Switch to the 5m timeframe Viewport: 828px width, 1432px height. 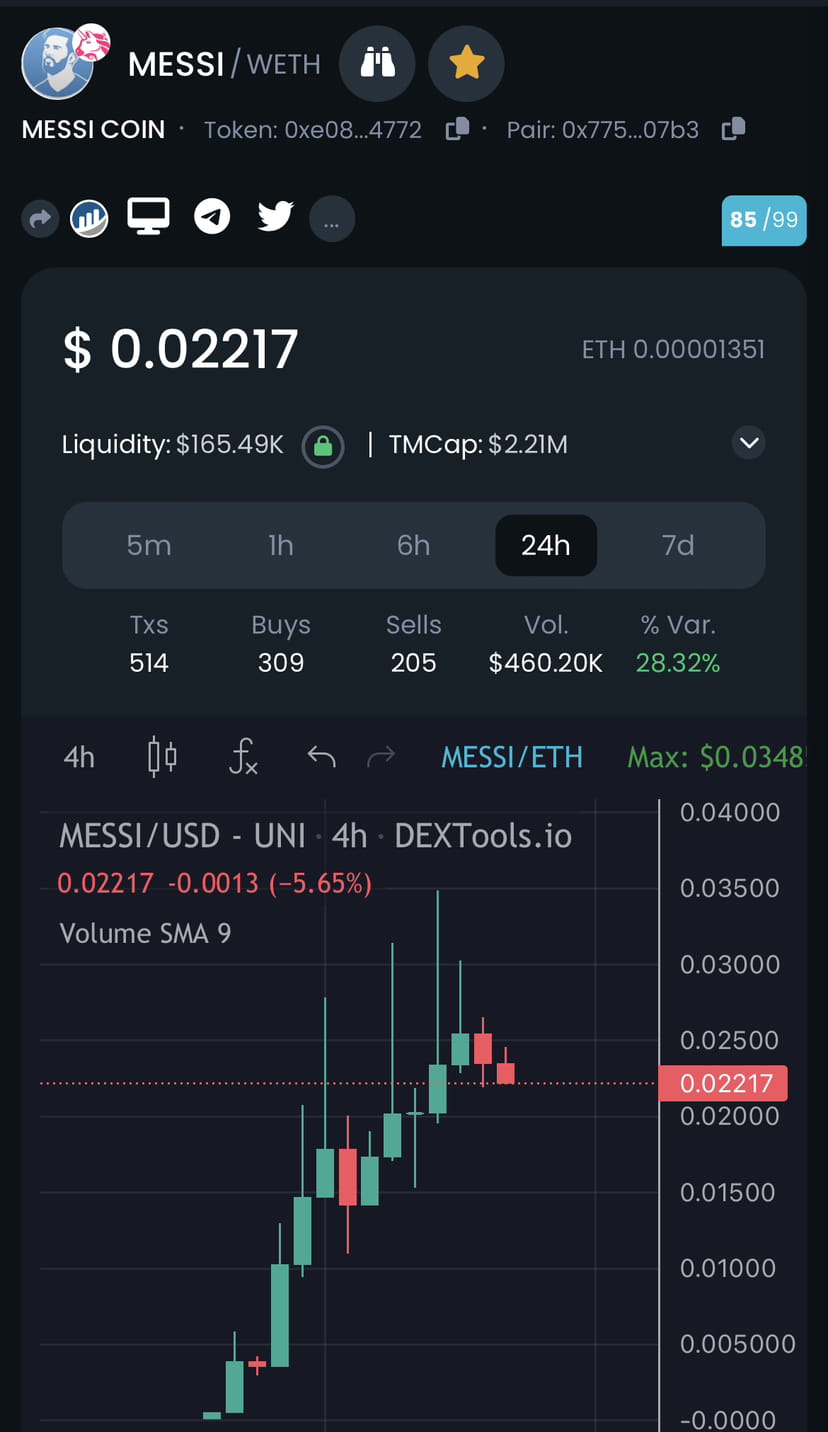(x=149, y=545)
